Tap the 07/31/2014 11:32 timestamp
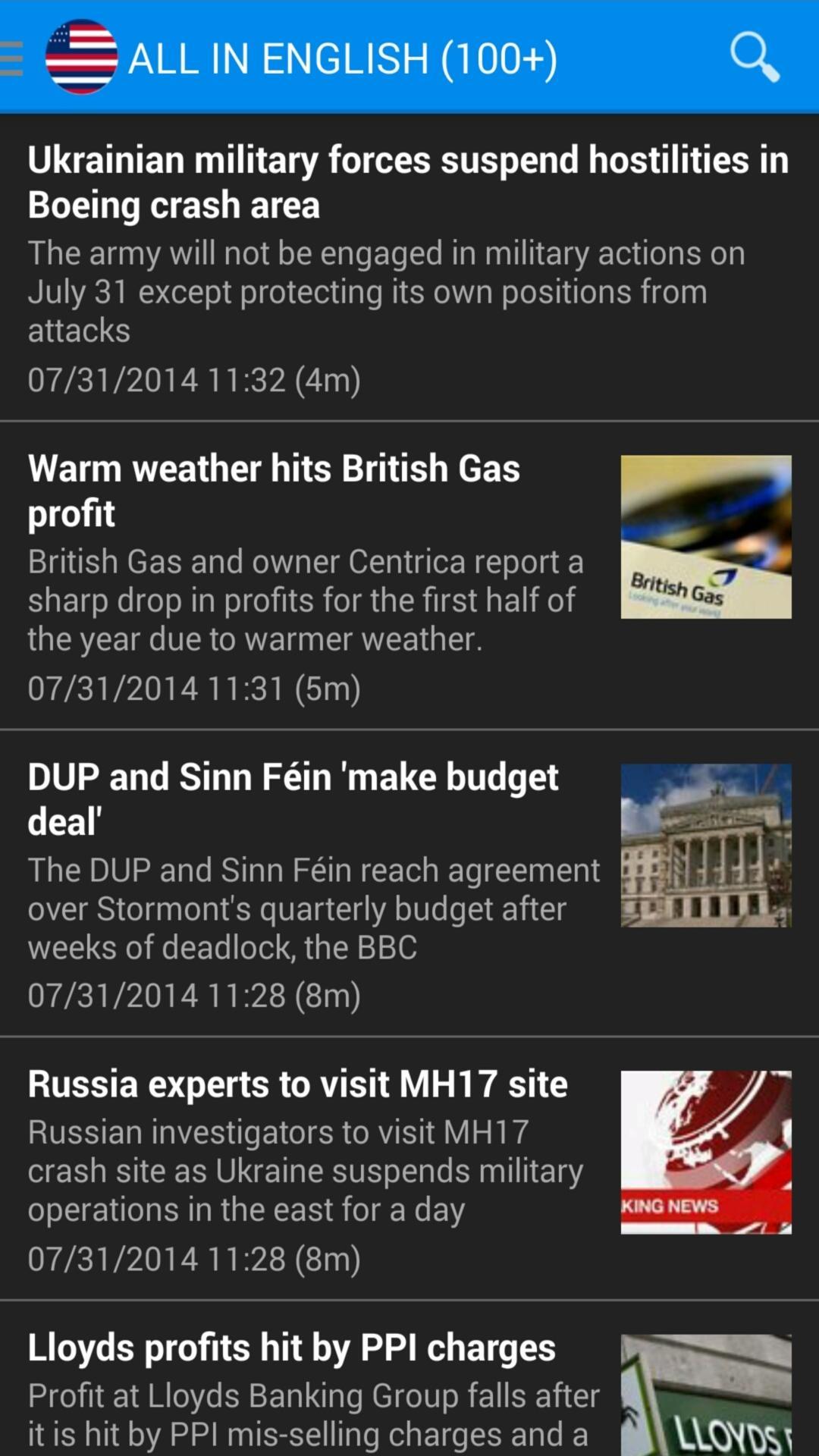The width and height of the screenshot is (819, 1456). 195,379
